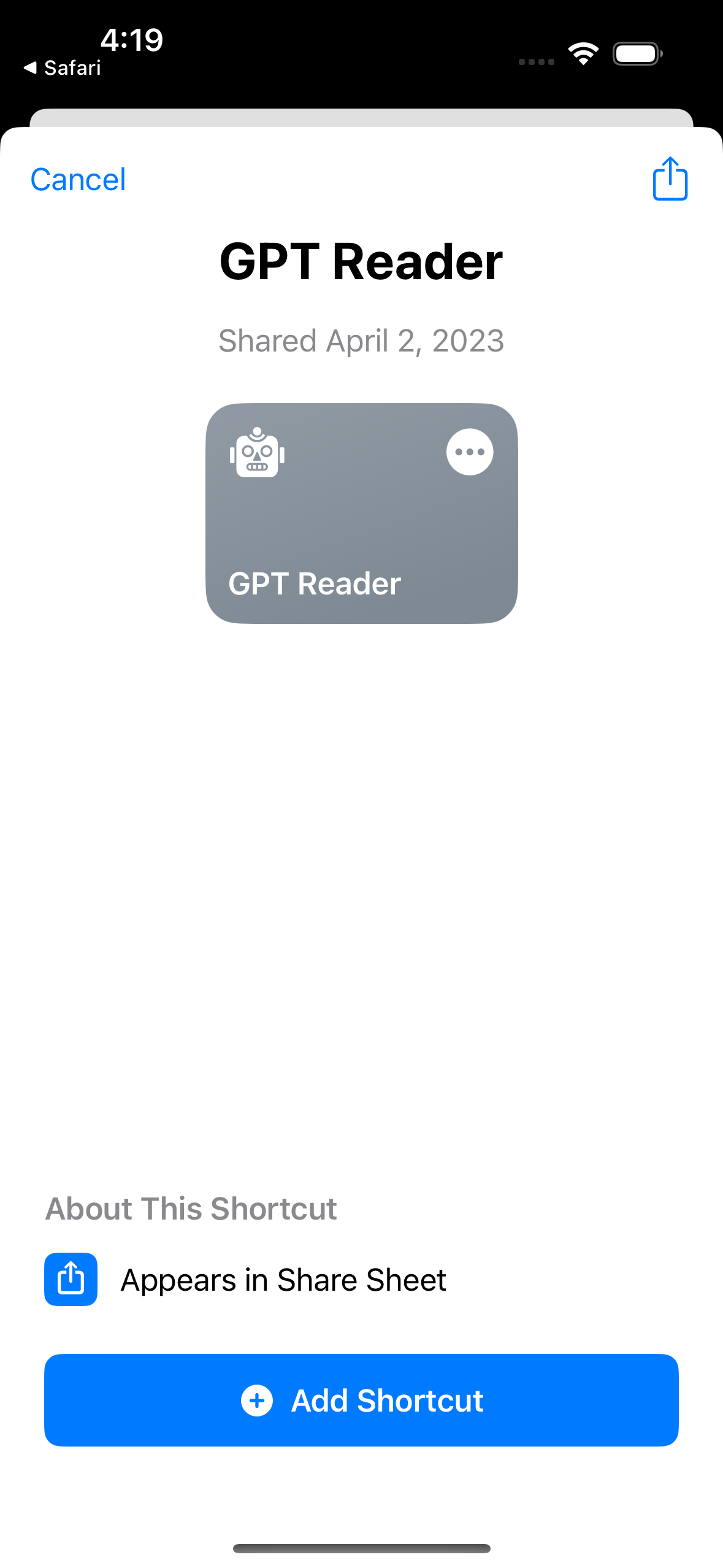
Task: Add Shortcut to library
Action: tap(361, 1400)
